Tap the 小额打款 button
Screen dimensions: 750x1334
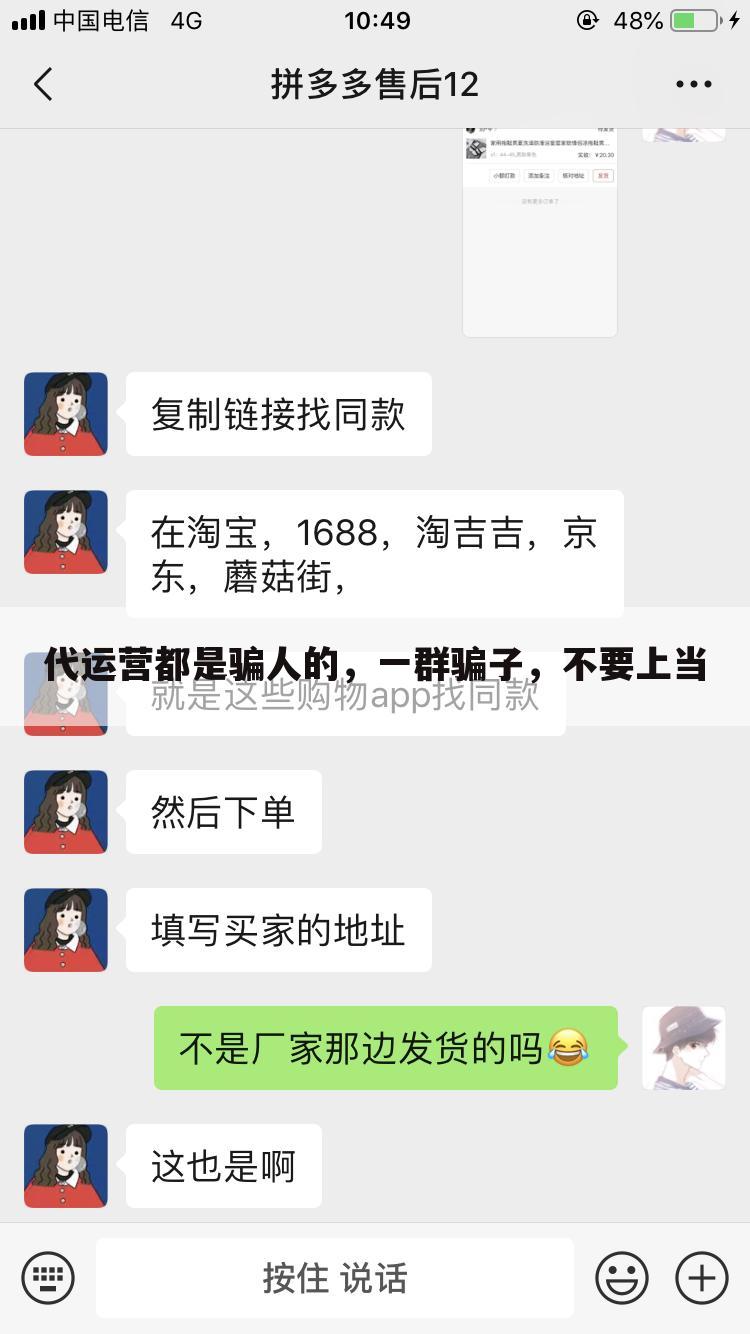(504, 174)
